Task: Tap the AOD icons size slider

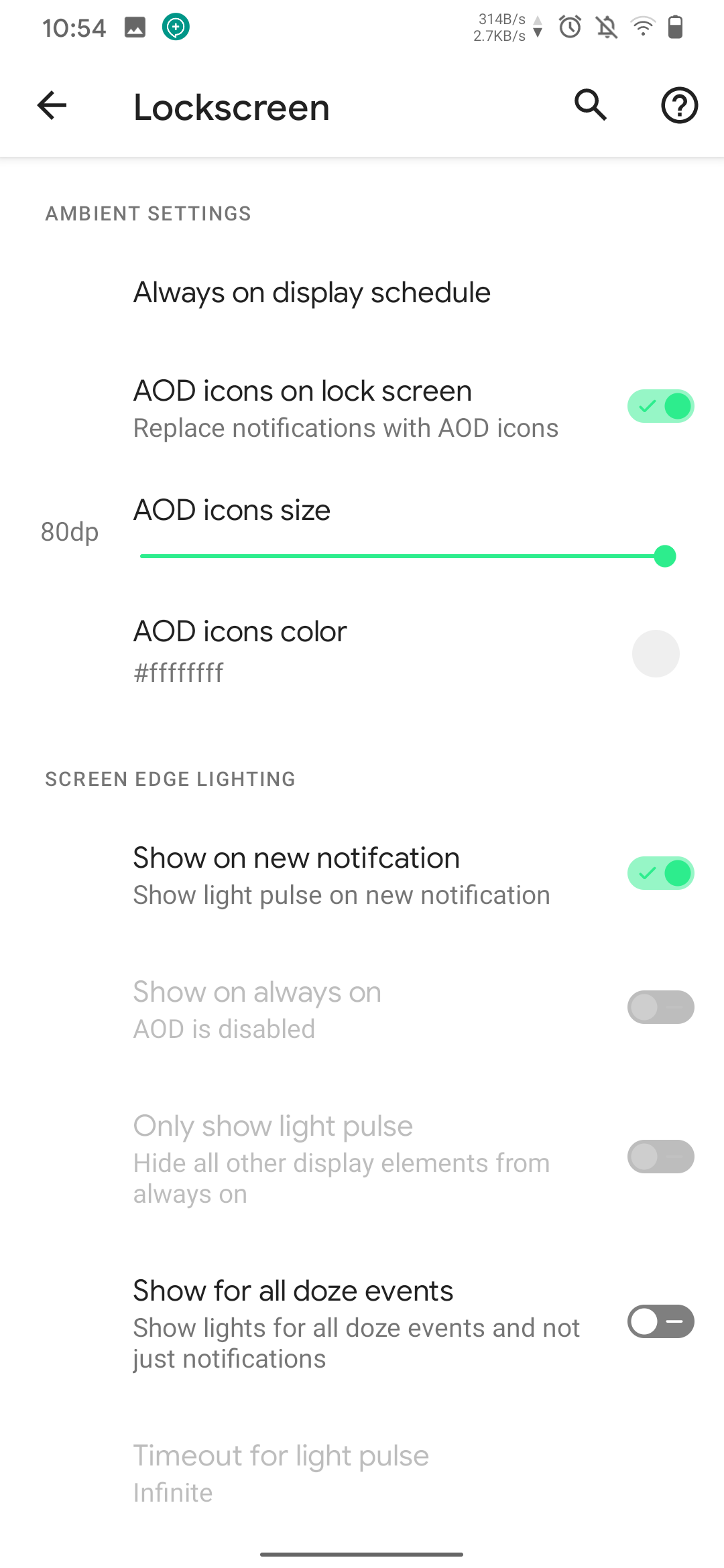Action: click(x=402, y=556)
